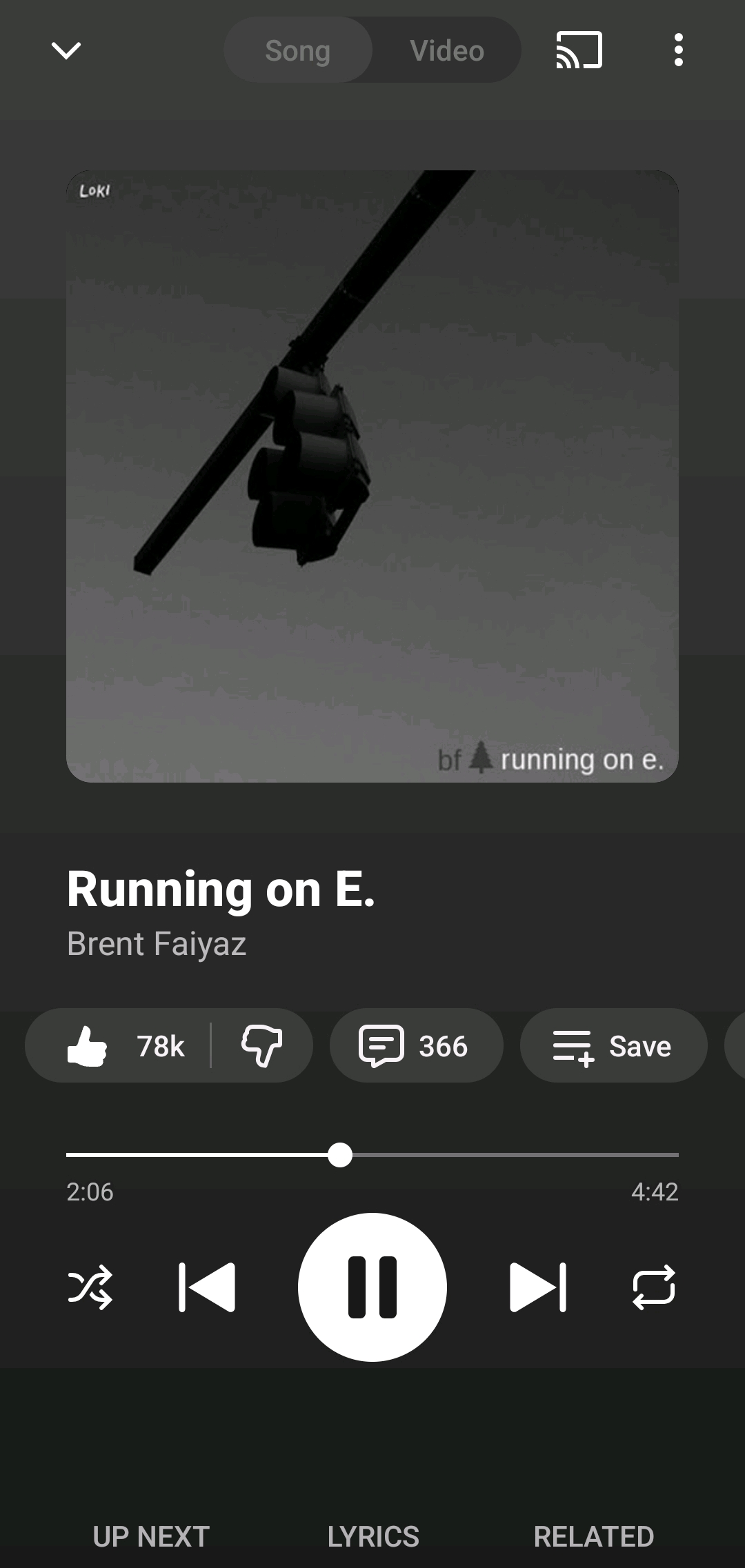Save song to a playlist
The width and height of the screenshot is (745, 1568).
pos(613,1045)
